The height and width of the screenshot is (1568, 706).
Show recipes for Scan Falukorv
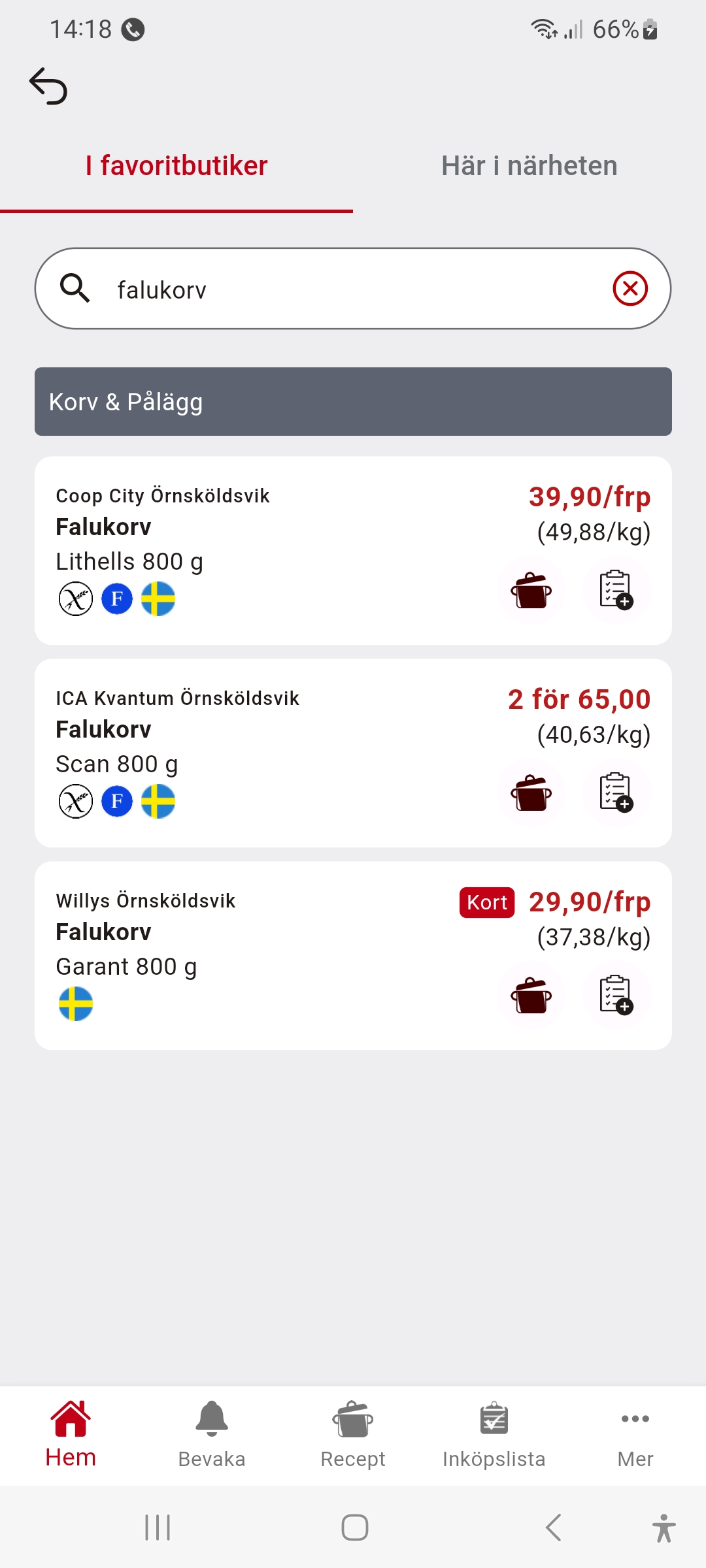(531, 793)
